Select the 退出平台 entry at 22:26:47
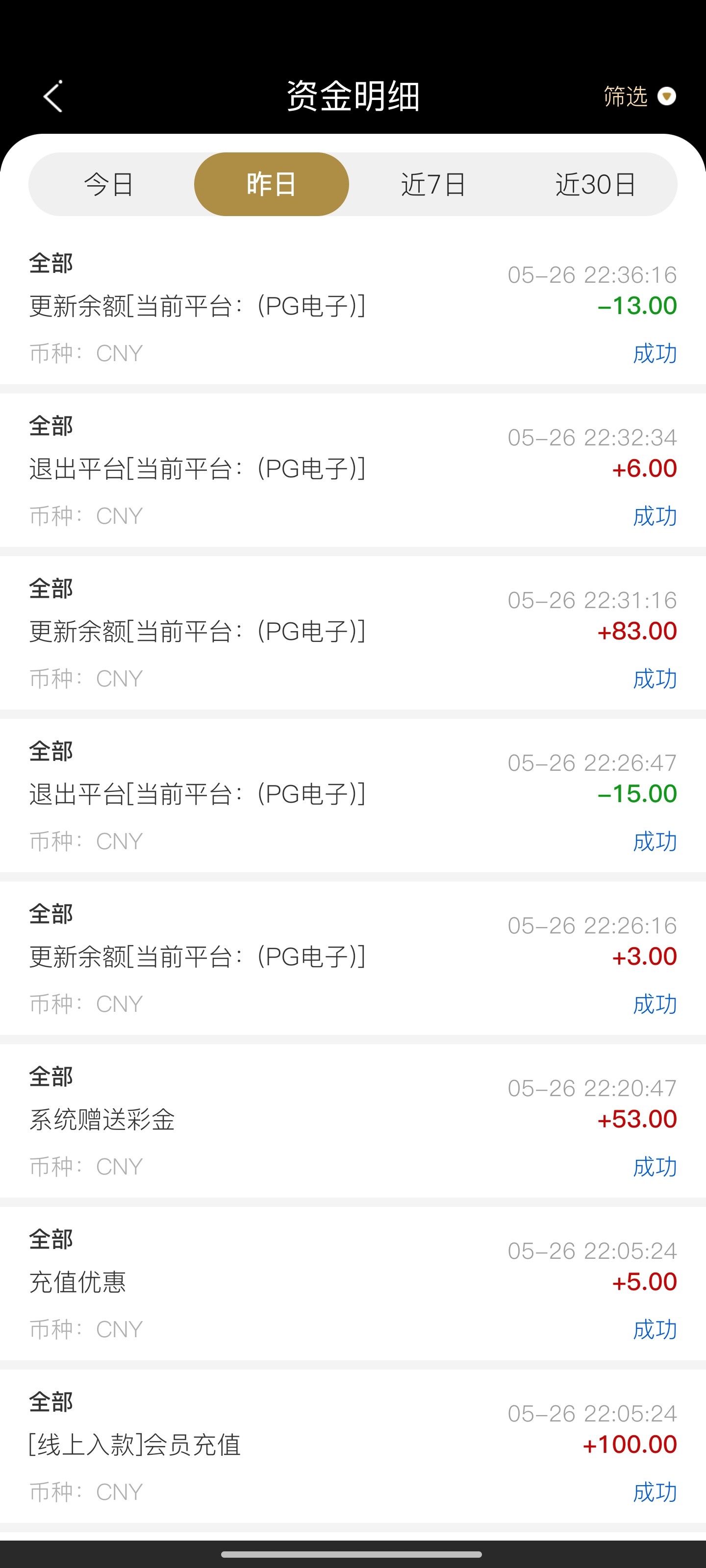The width and height of the screenshot is (706, 1568). [196, 794]
